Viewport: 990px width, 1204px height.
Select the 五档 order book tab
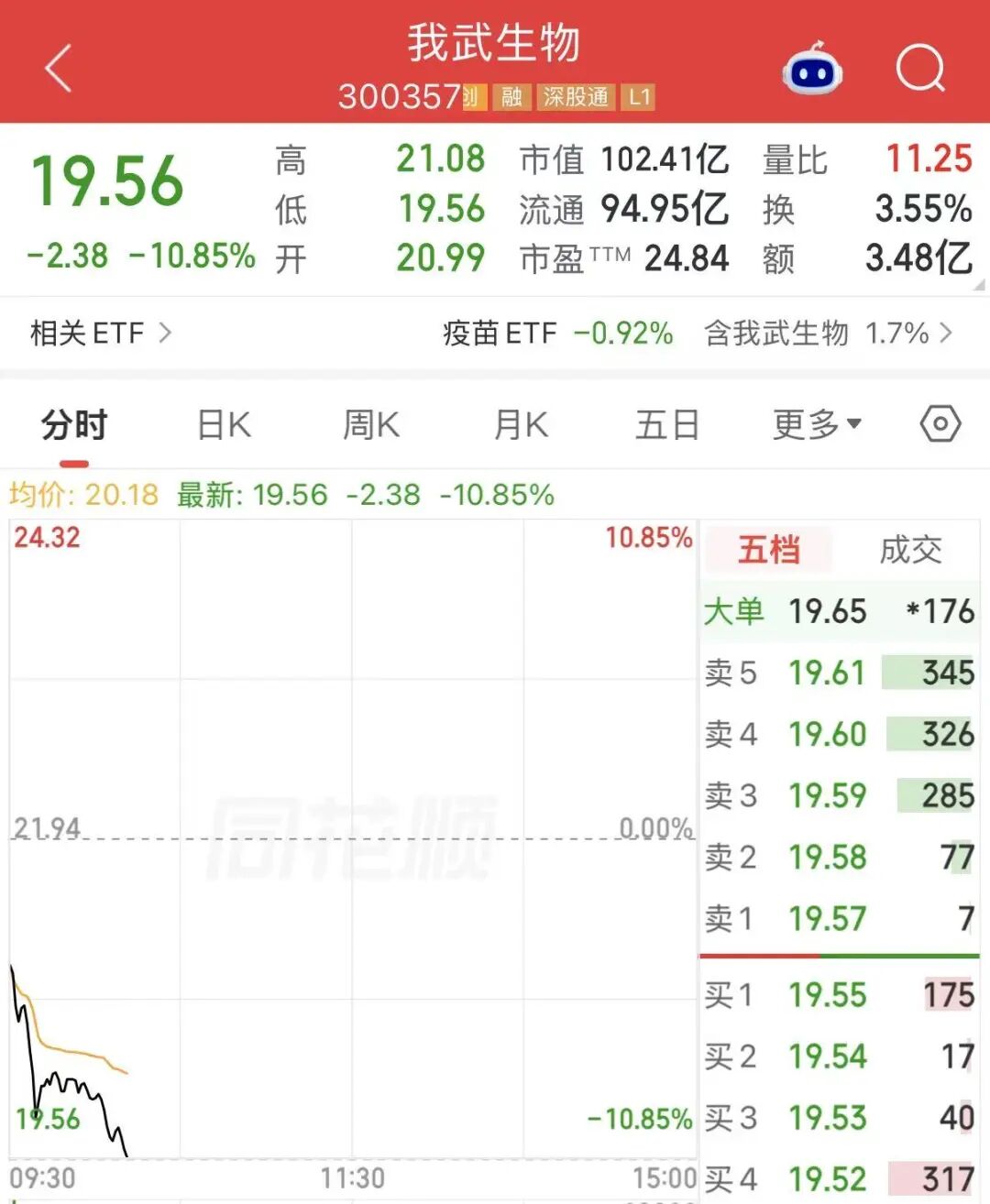[769, 550]
